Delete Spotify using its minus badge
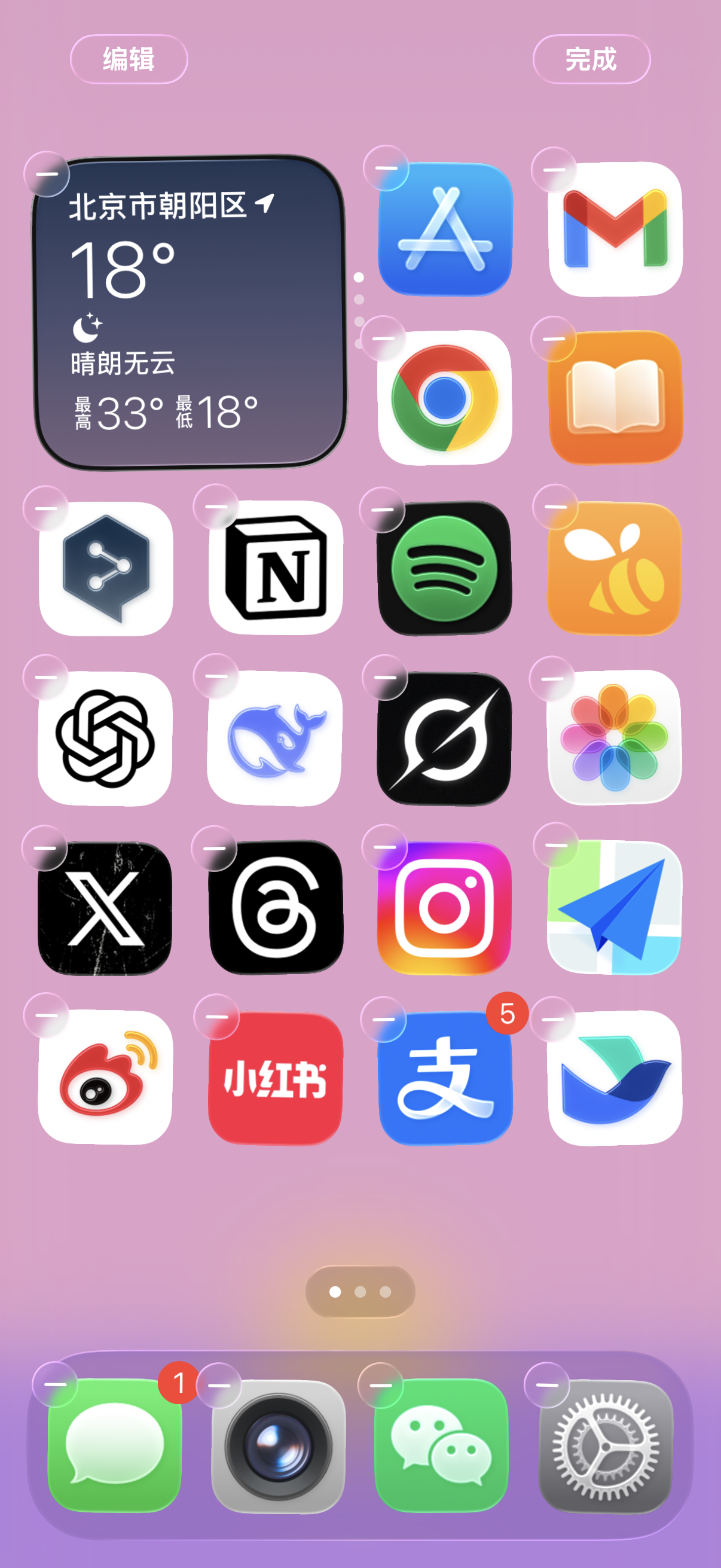The height and width of the screenshot is (1568, 721). 382,510
